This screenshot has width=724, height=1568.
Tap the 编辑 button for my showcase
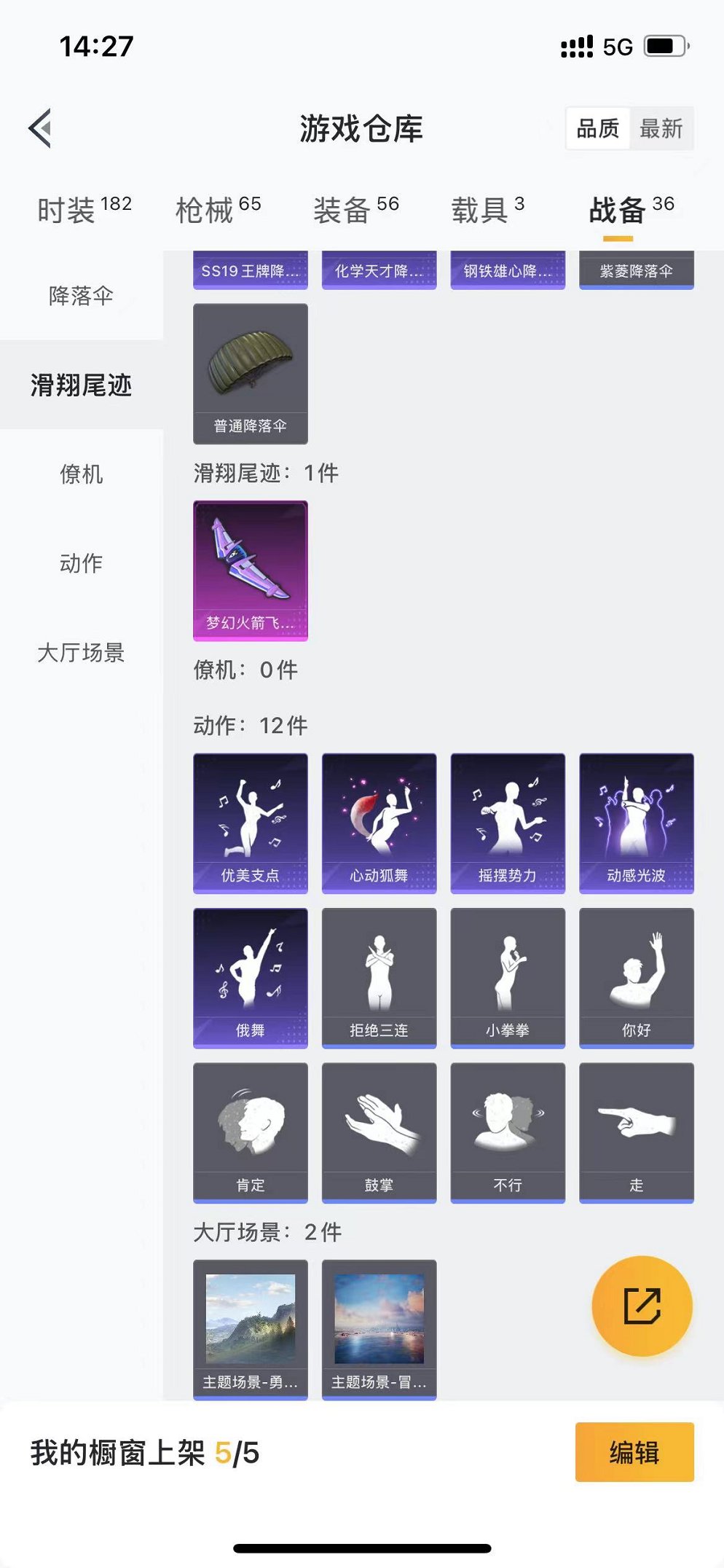634,1452
